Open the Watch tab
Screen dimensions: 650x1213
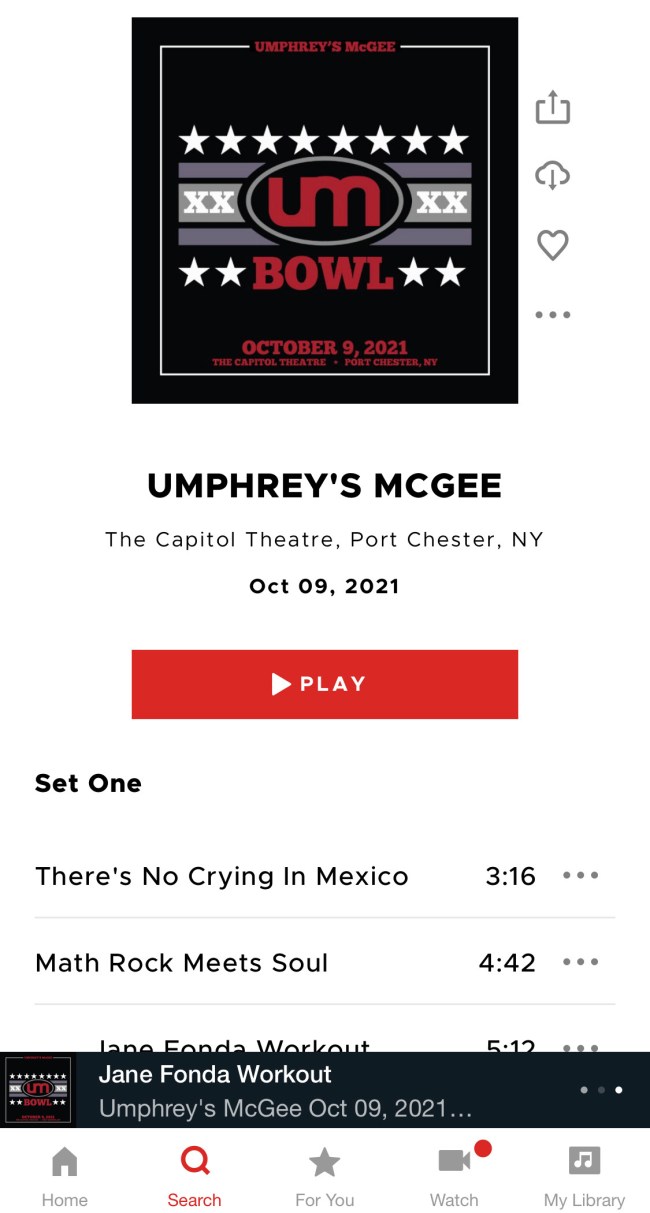pyautogui.click(x=454, y=1175)
